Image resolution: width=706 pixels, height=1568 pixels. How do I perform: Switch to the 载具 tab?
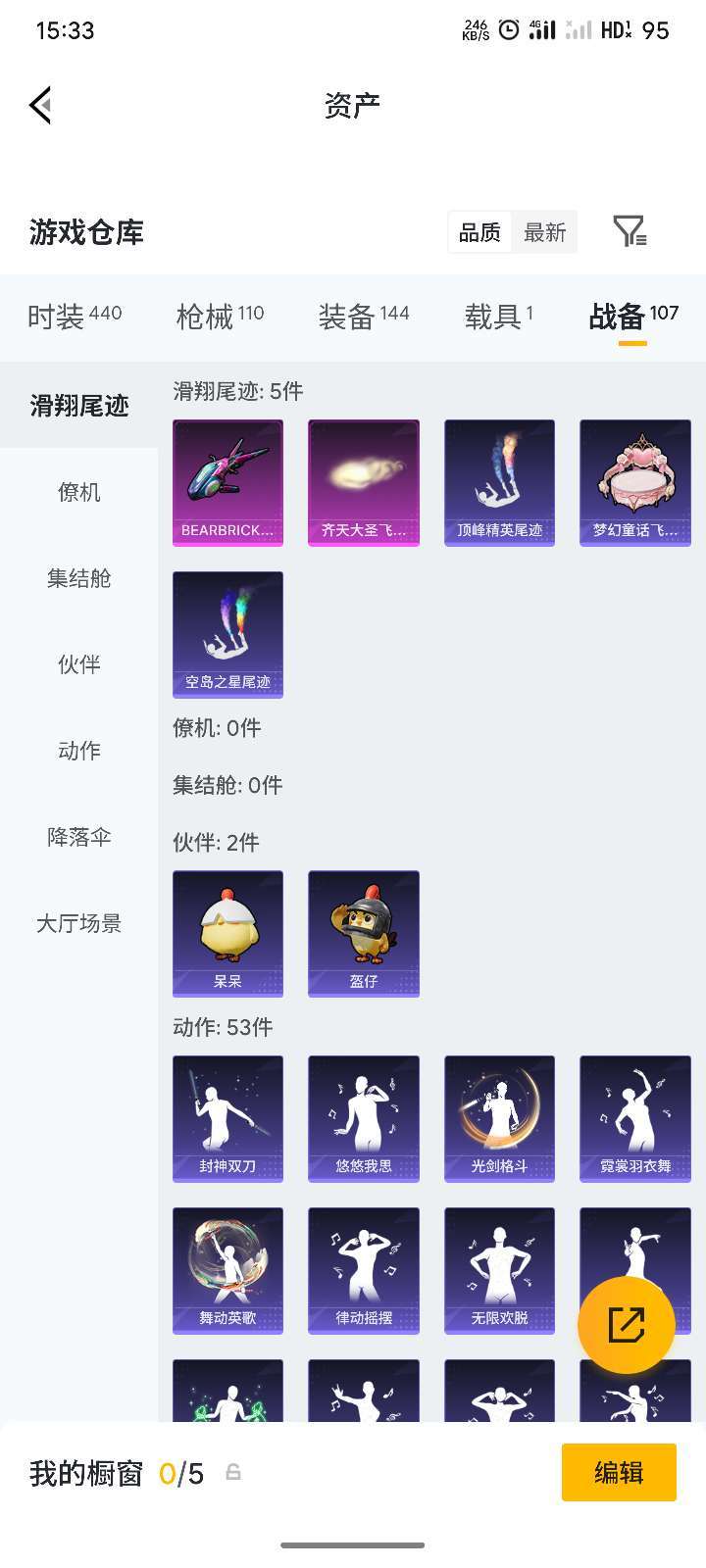498,316
